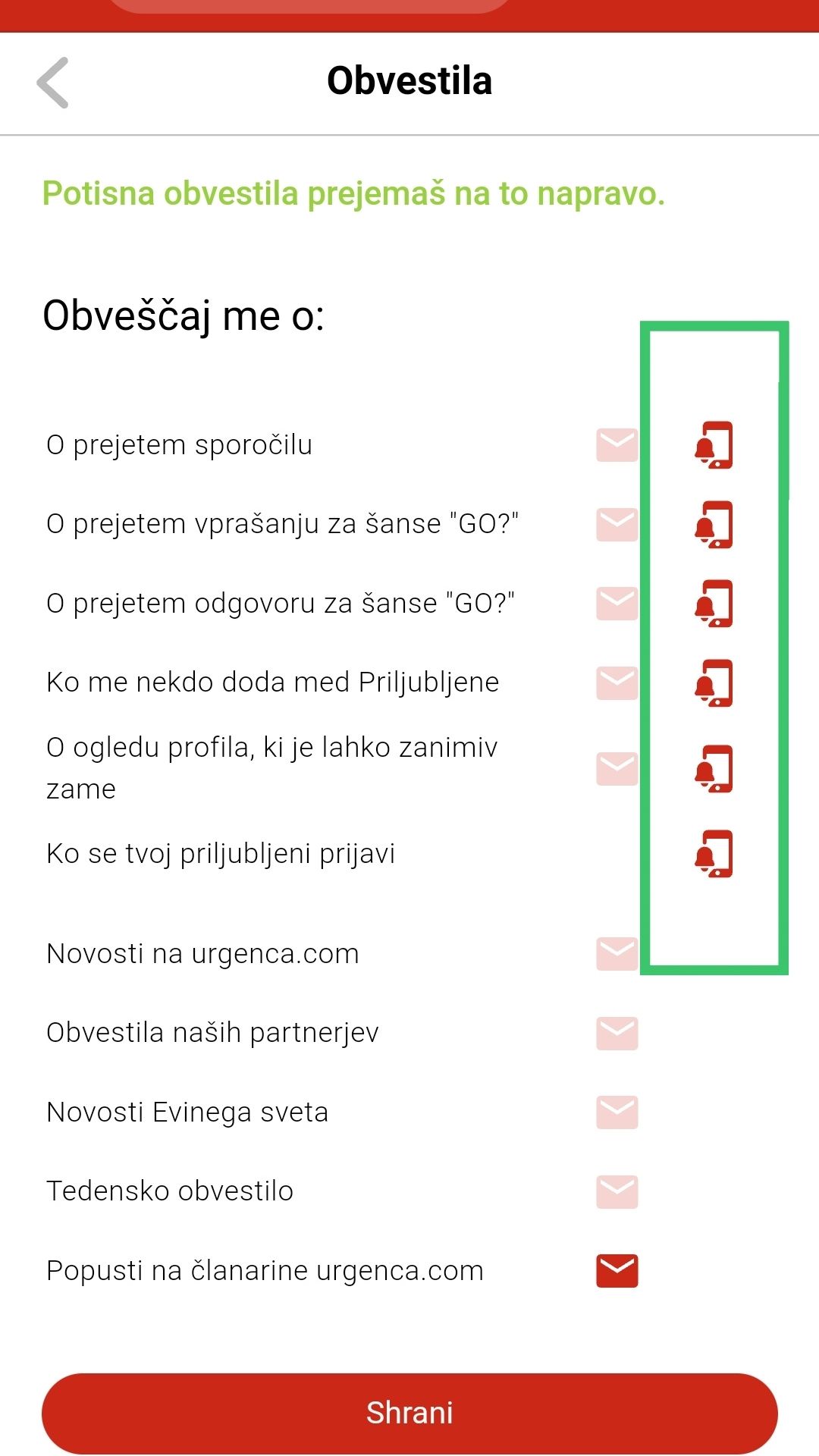Viewport: 819px width, 1456px height.
Task: Toggle email for "Novosti Evinega sveta"
Action: pyautogui.click(x=617, y=1112)
